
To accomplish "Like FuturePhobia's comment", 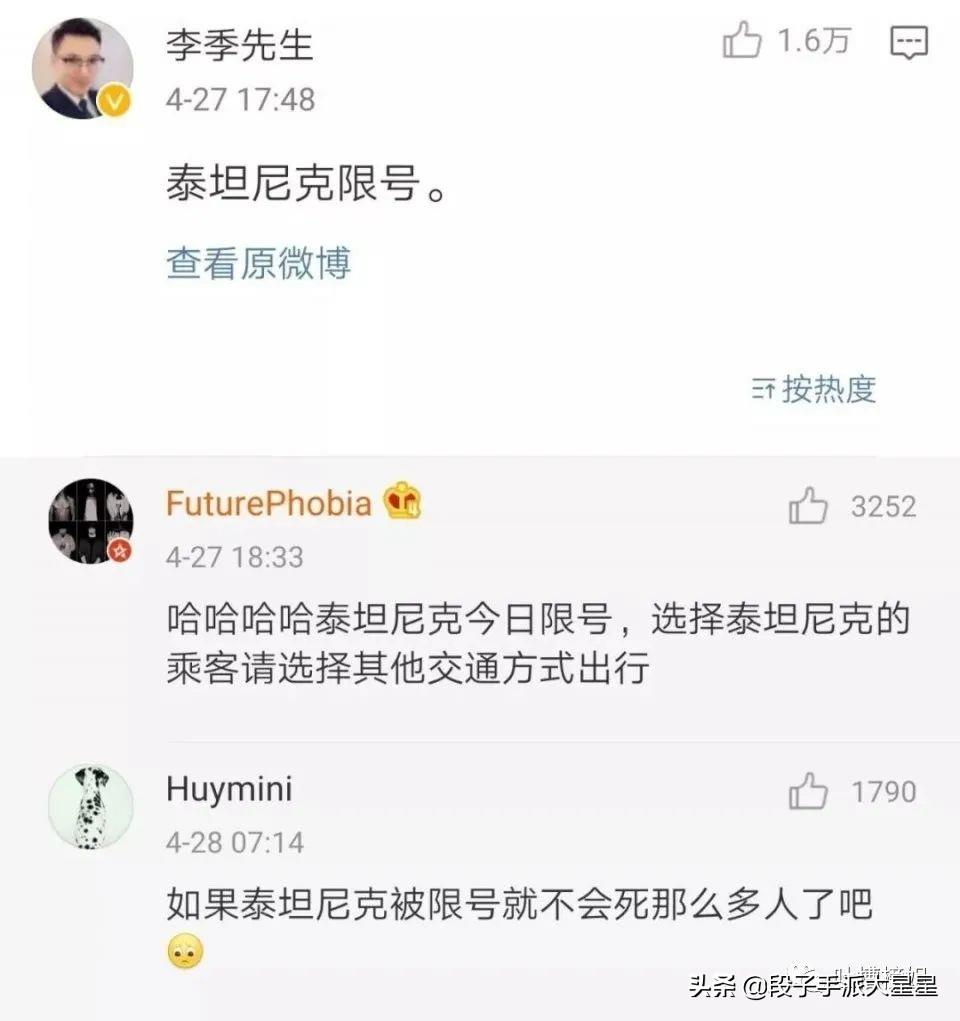I will pyautogui.click(x=808, y=506).
